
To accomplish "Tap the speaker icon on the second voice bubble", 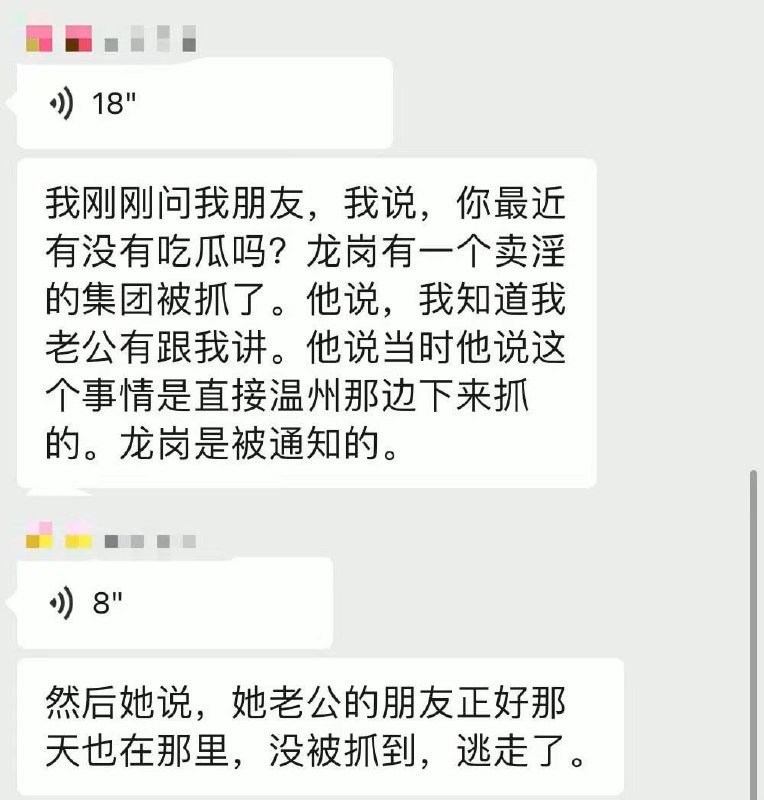I will 62,600.
